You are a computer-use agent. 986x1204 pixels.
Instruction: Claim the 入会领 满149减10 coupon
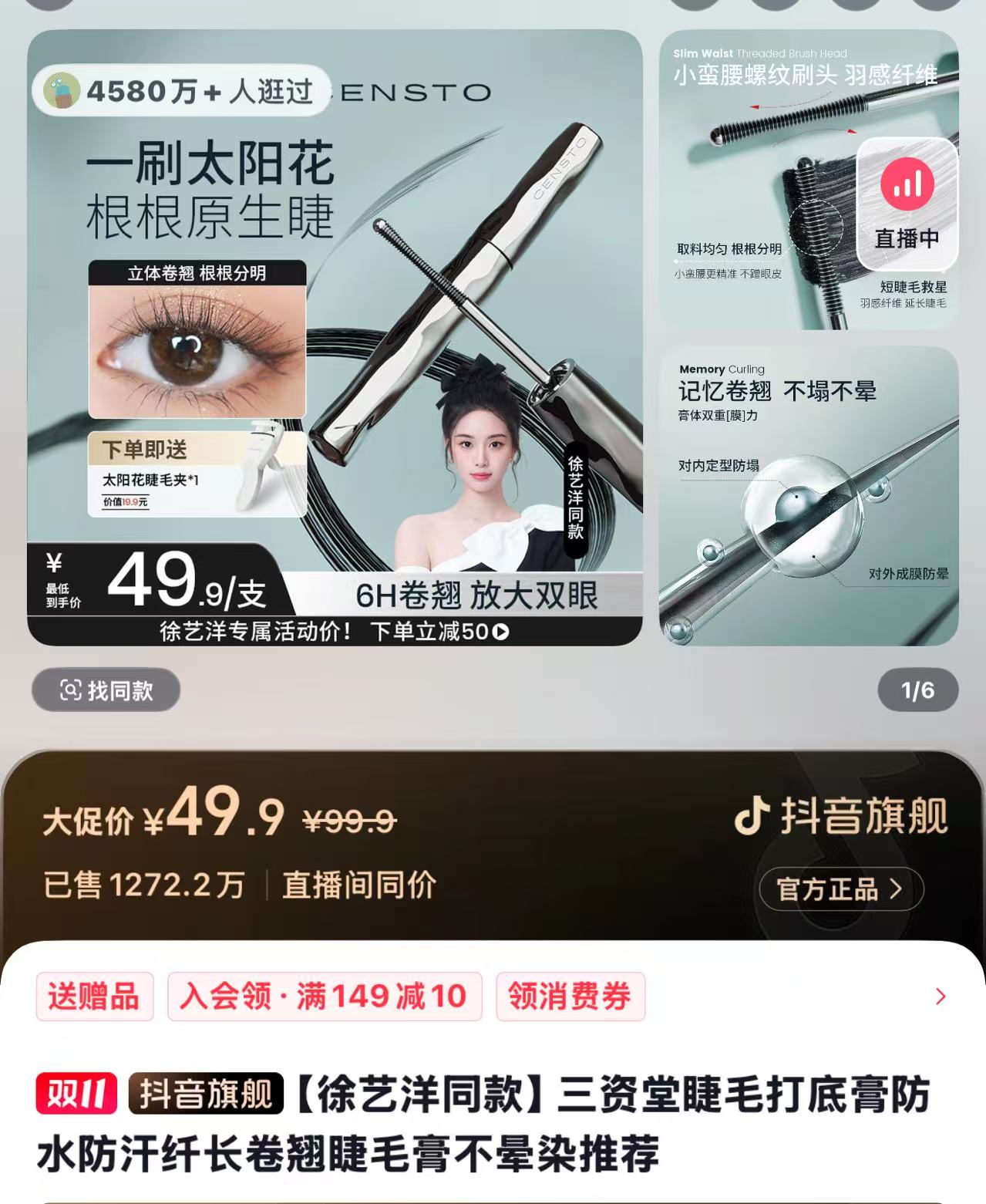[x=324, y=996]
